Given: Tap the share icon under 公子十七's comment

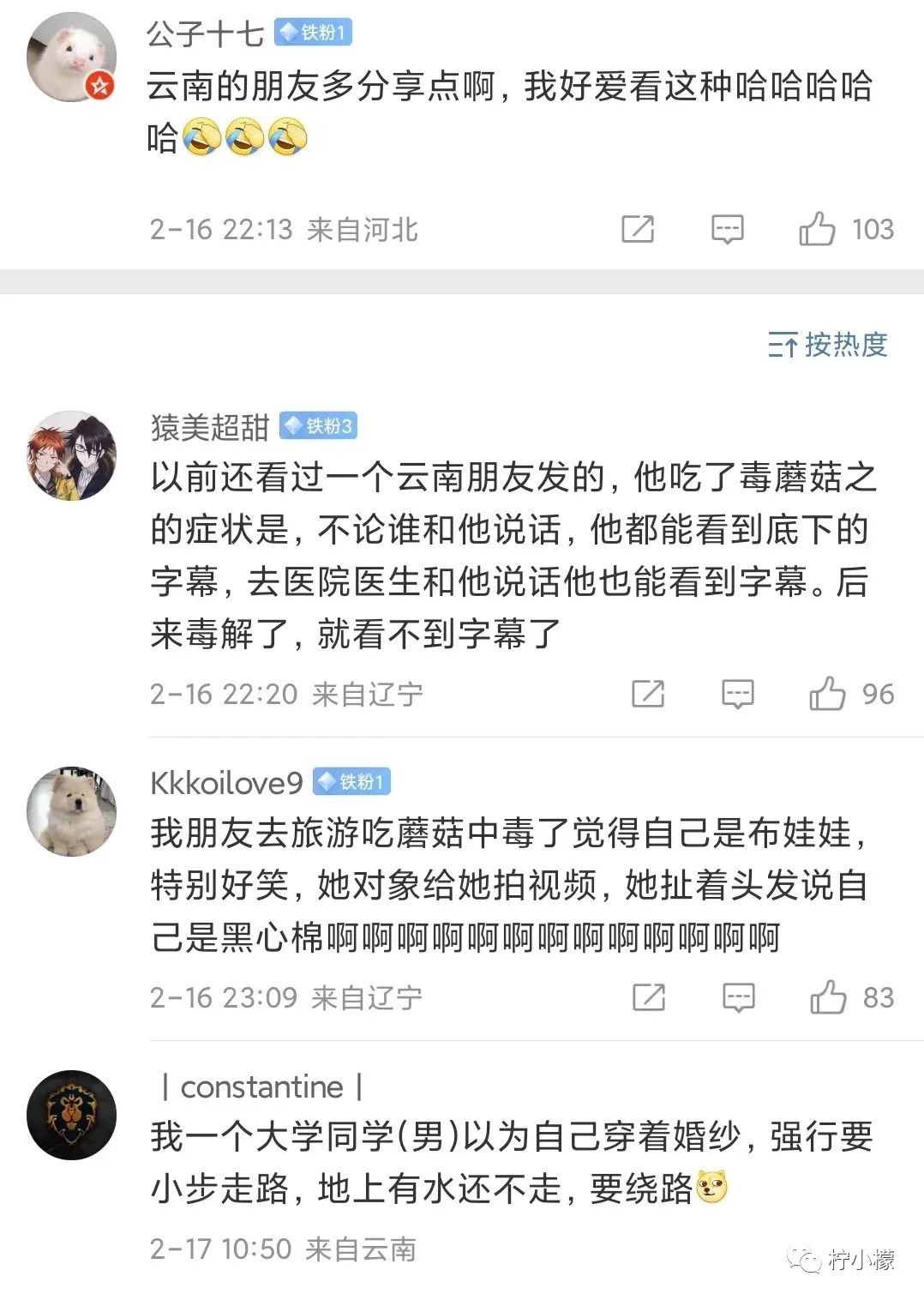Looking at the screenshot, I should tap(638, 229).
